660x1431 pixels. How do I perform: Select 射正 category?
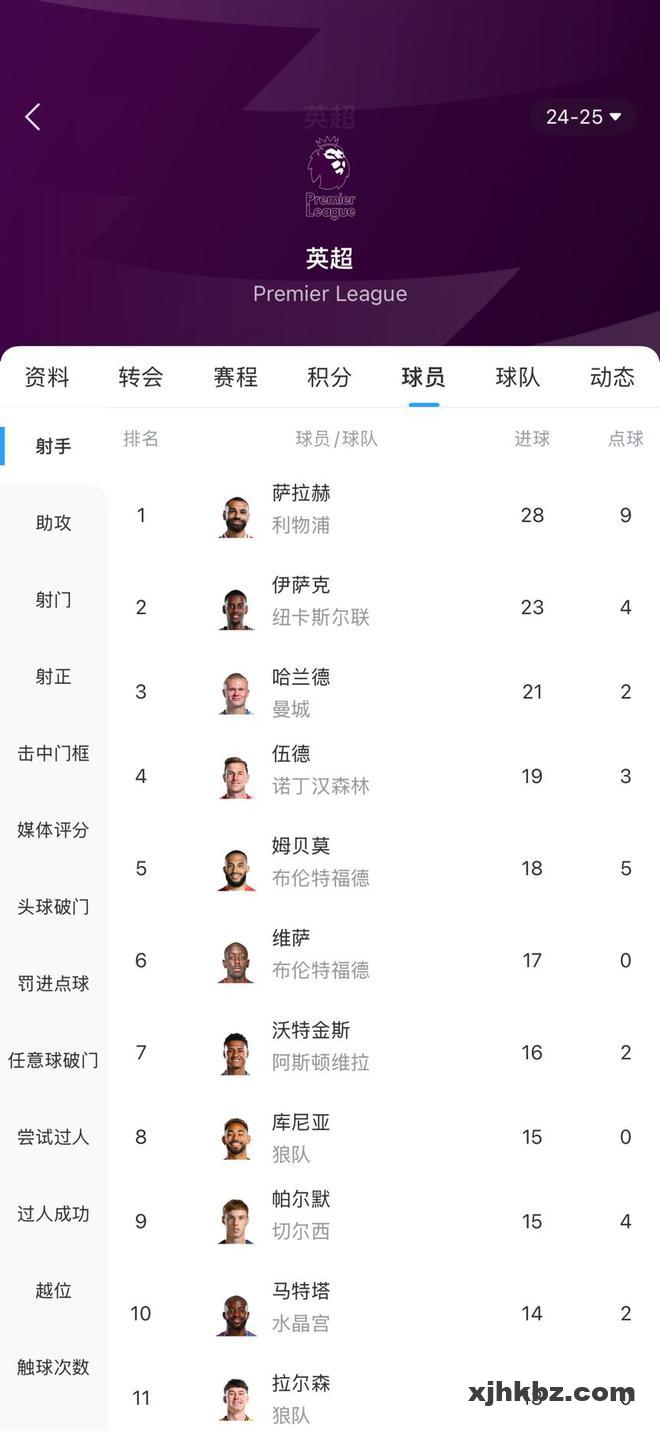pos(53,677)
